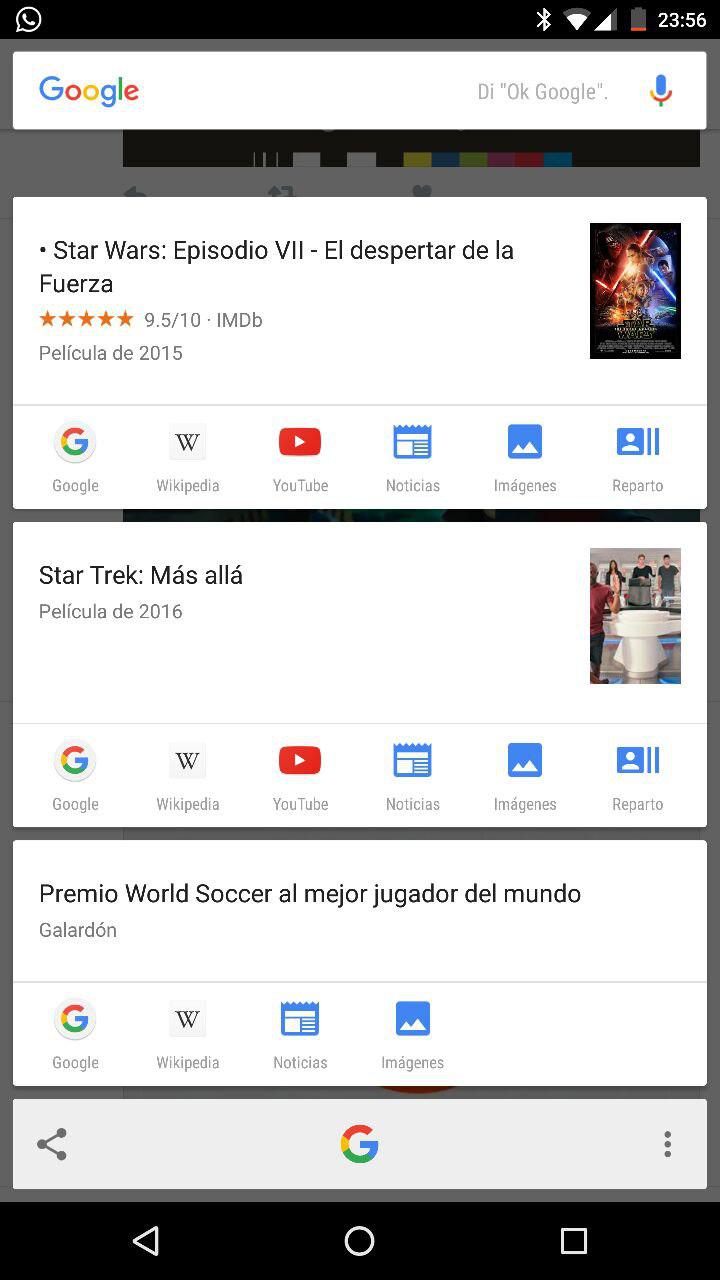Viewport: 720px width, 1280px height.
Task: Open Wikipedia for Star Wars: Episodio VII
Action: pyautogui.click(x=187, y=457)
